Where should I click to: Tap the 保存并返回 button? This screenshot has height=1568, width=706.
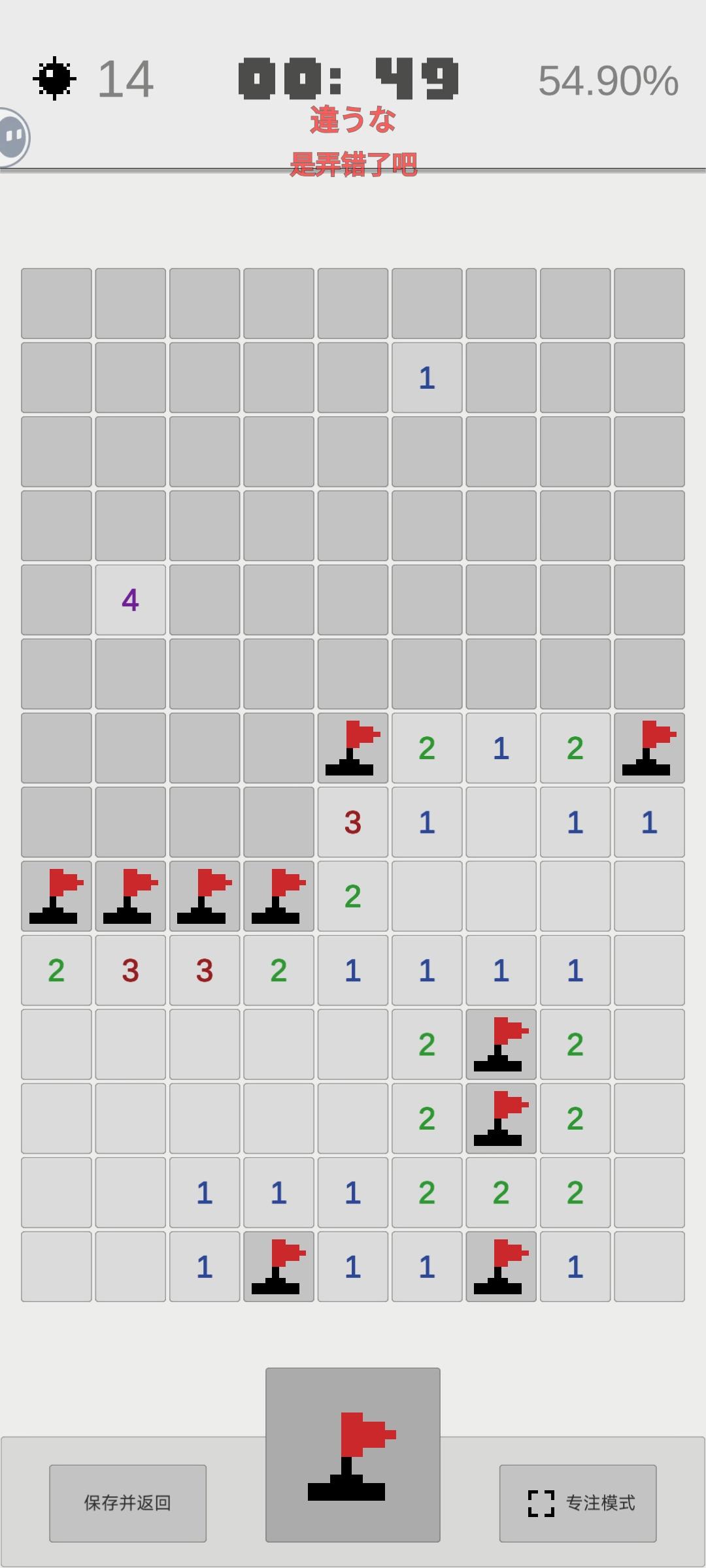128,1501
